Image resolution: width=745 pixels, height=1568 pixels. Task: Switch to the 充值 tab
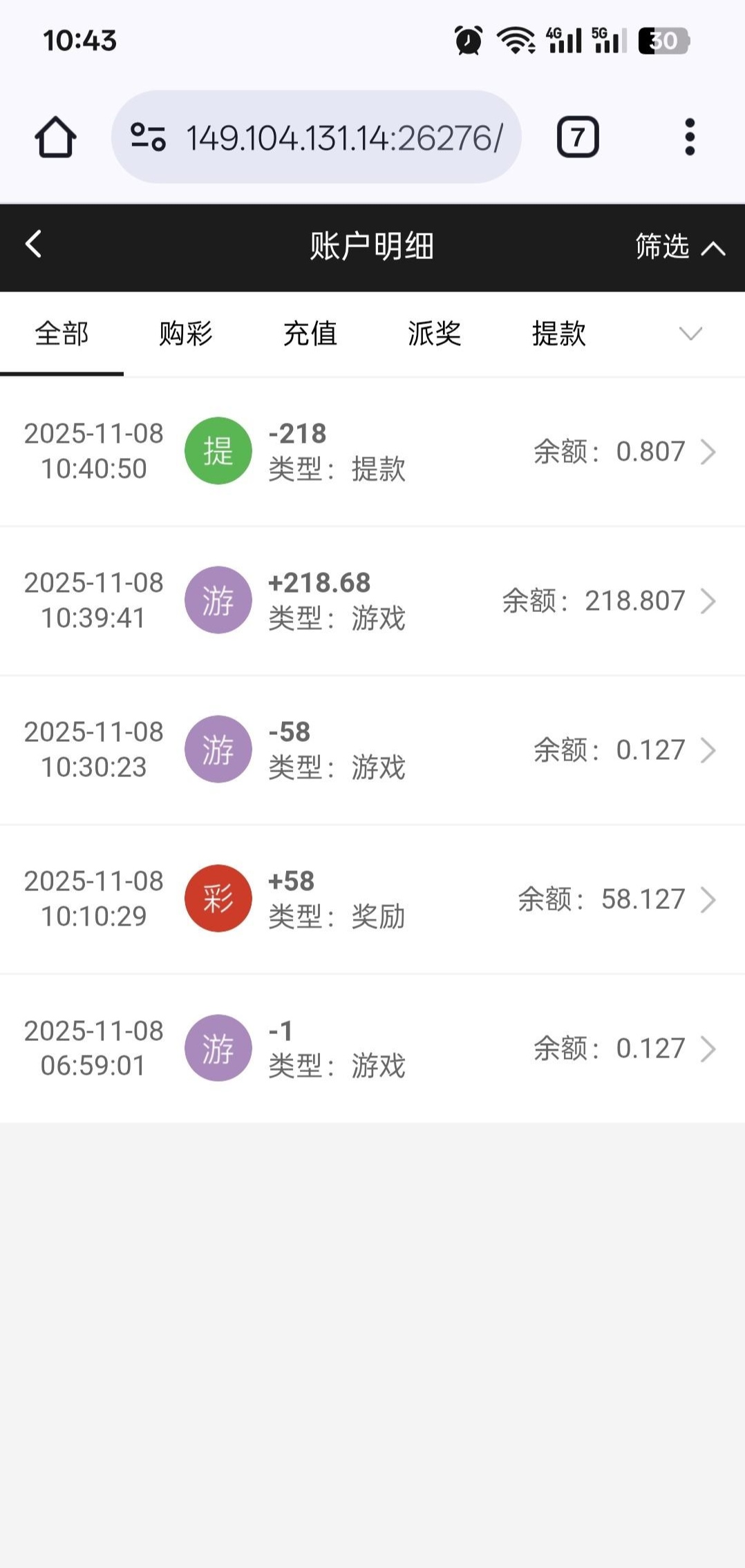click(x=310, y=334)
